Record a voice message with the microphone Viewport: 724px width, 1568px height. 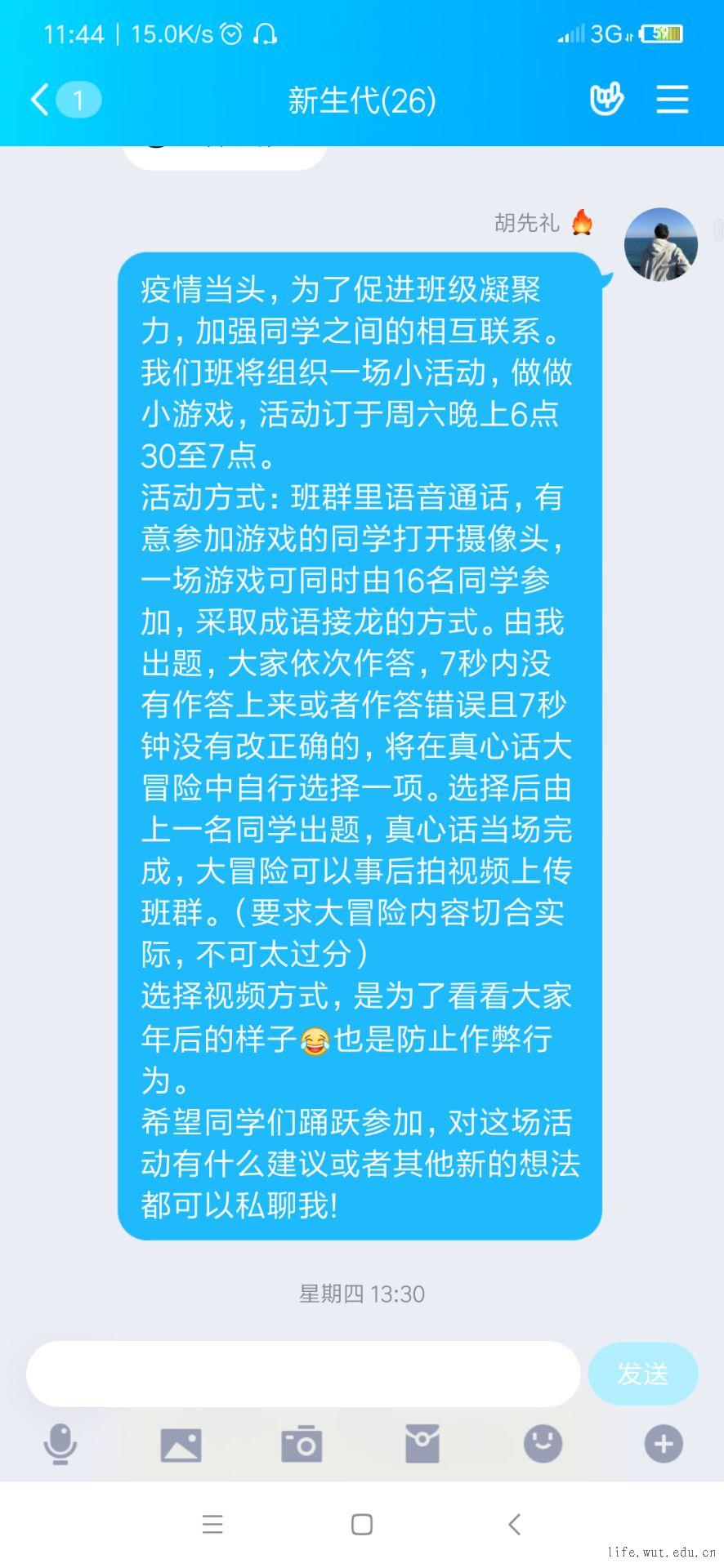tap(60, 1444)
